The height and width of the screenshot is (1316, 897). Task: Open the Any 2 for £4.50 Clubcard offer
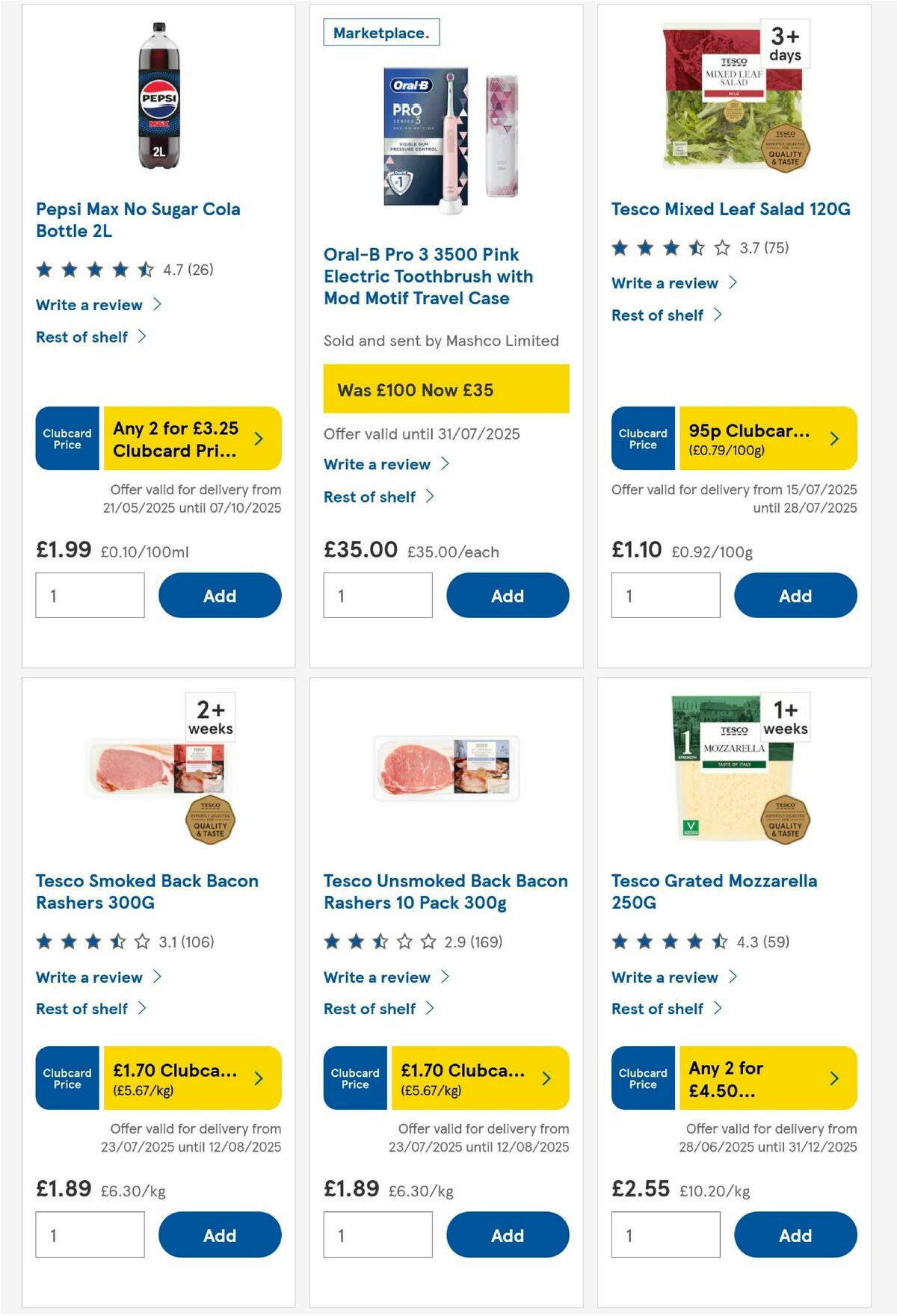(x=747, y=1078)
